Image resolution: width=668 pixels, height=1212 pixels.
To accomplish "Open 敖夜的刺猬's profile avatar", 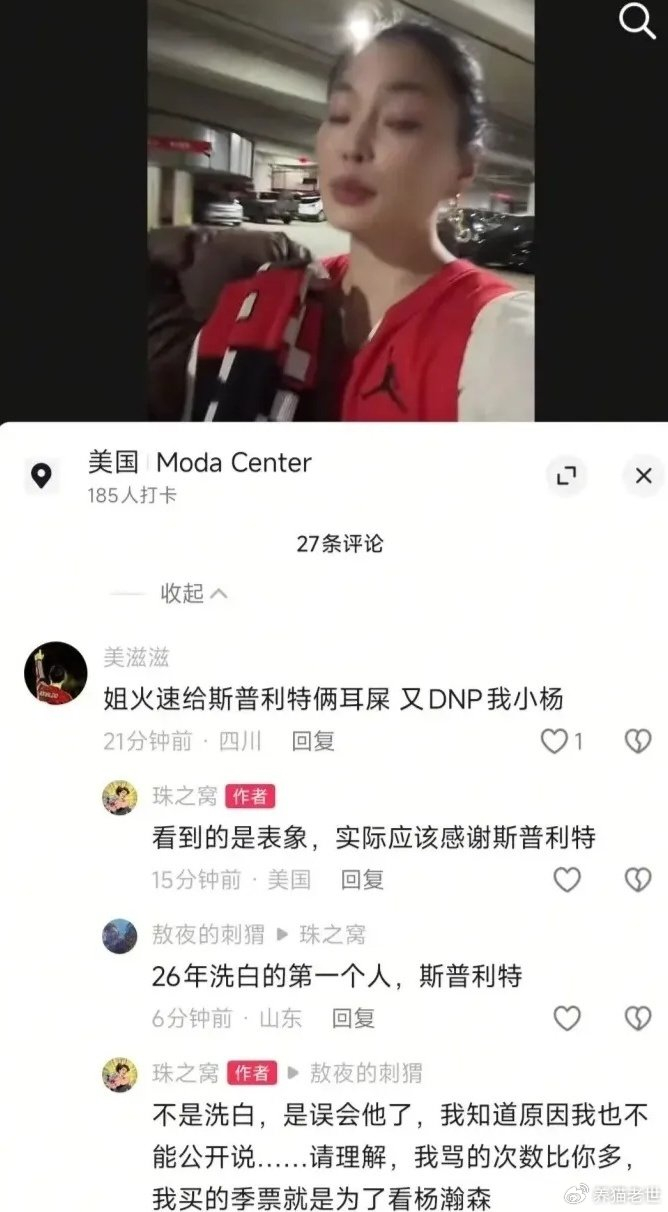I will (120, 936).
